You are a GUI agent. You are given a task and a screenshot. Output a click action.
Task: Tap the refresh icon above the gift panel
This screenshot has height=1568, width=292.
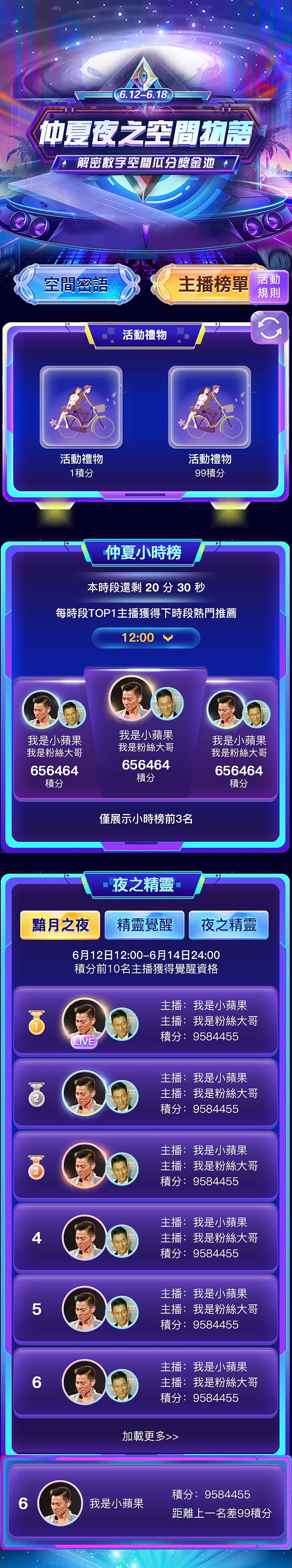(269, 328)
